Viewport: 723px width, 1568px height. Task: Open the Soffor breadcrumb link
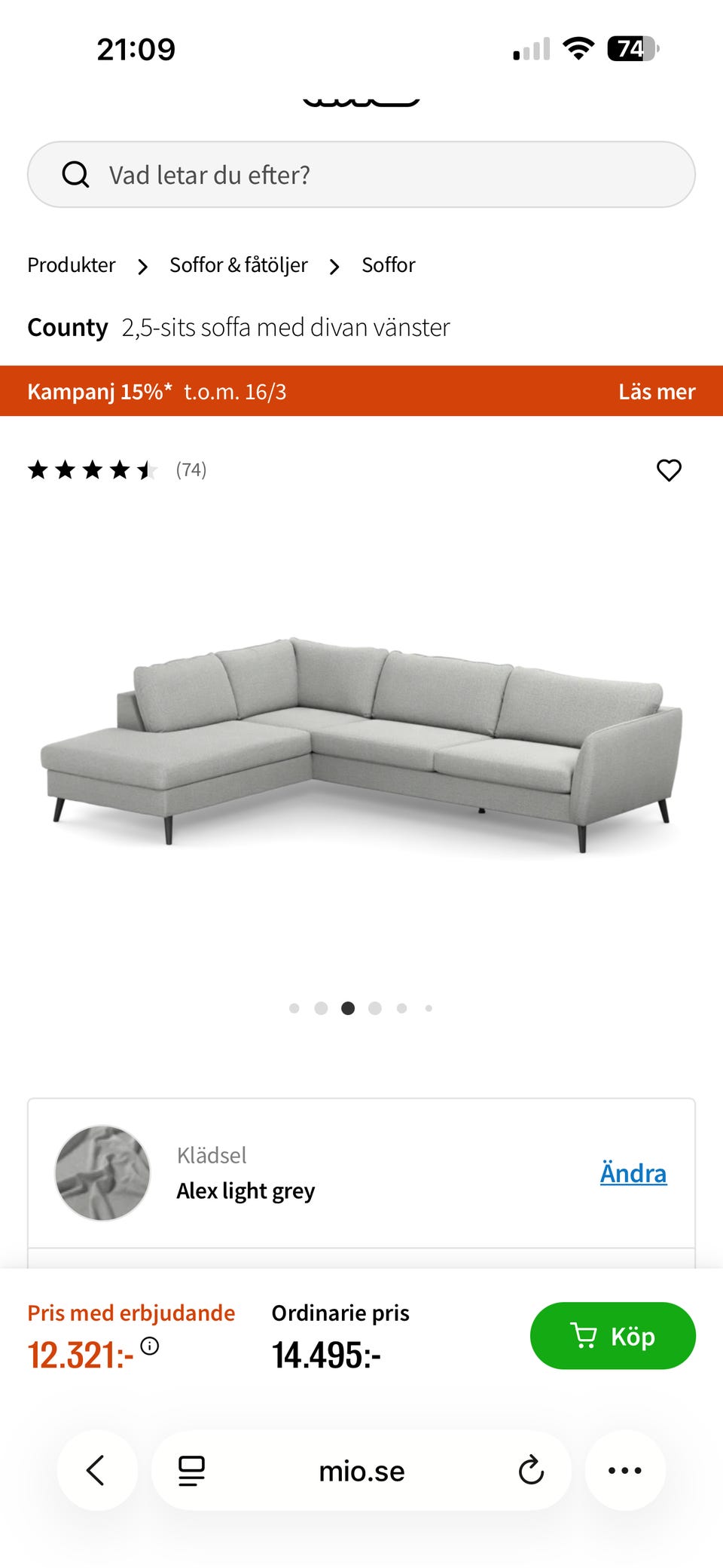pos(388,265)
